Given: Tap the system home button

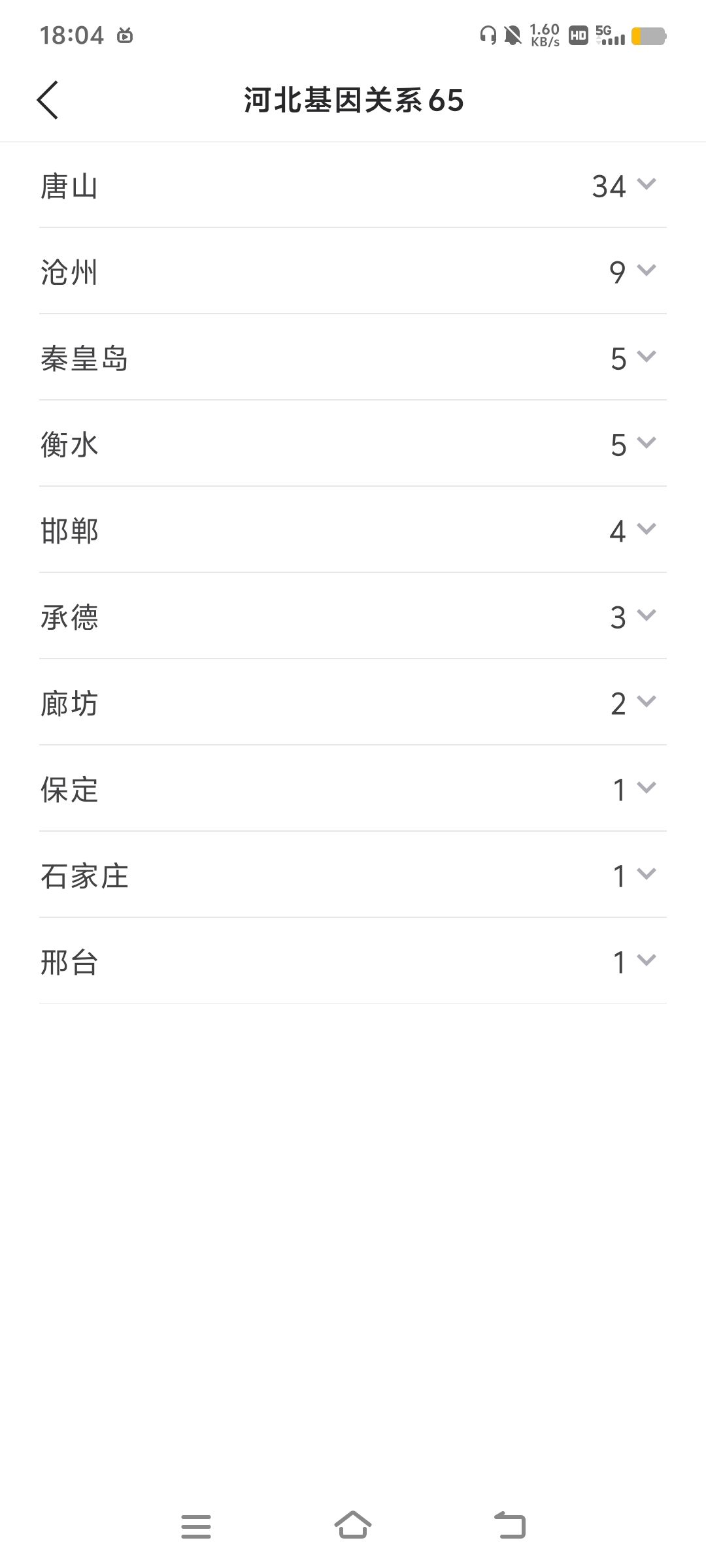Looking at the screenshot, I should (x=353, y=1526).
